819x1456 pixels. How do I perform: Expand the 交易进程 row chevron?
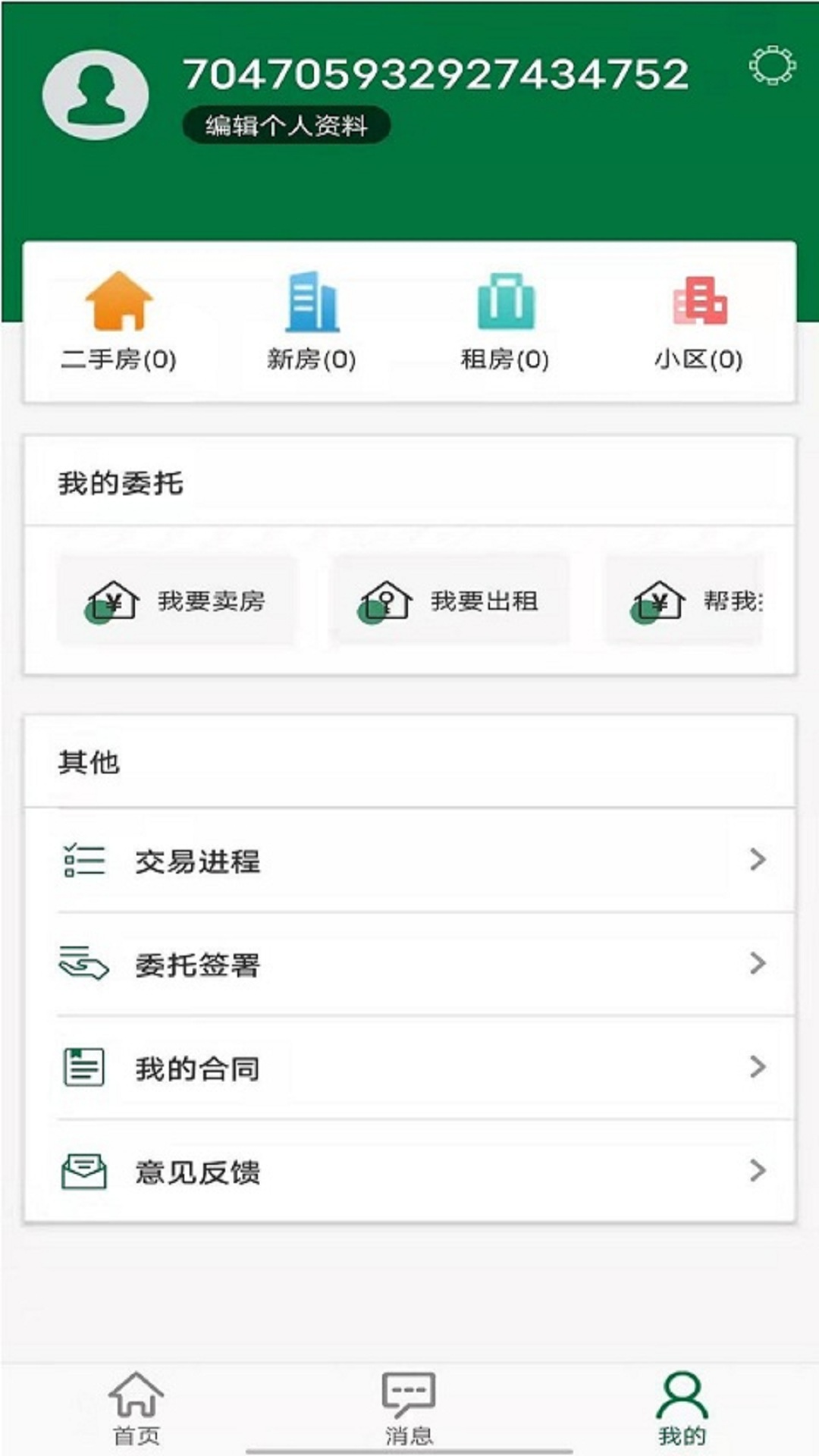pyautogui.click(x=756, y=860)
